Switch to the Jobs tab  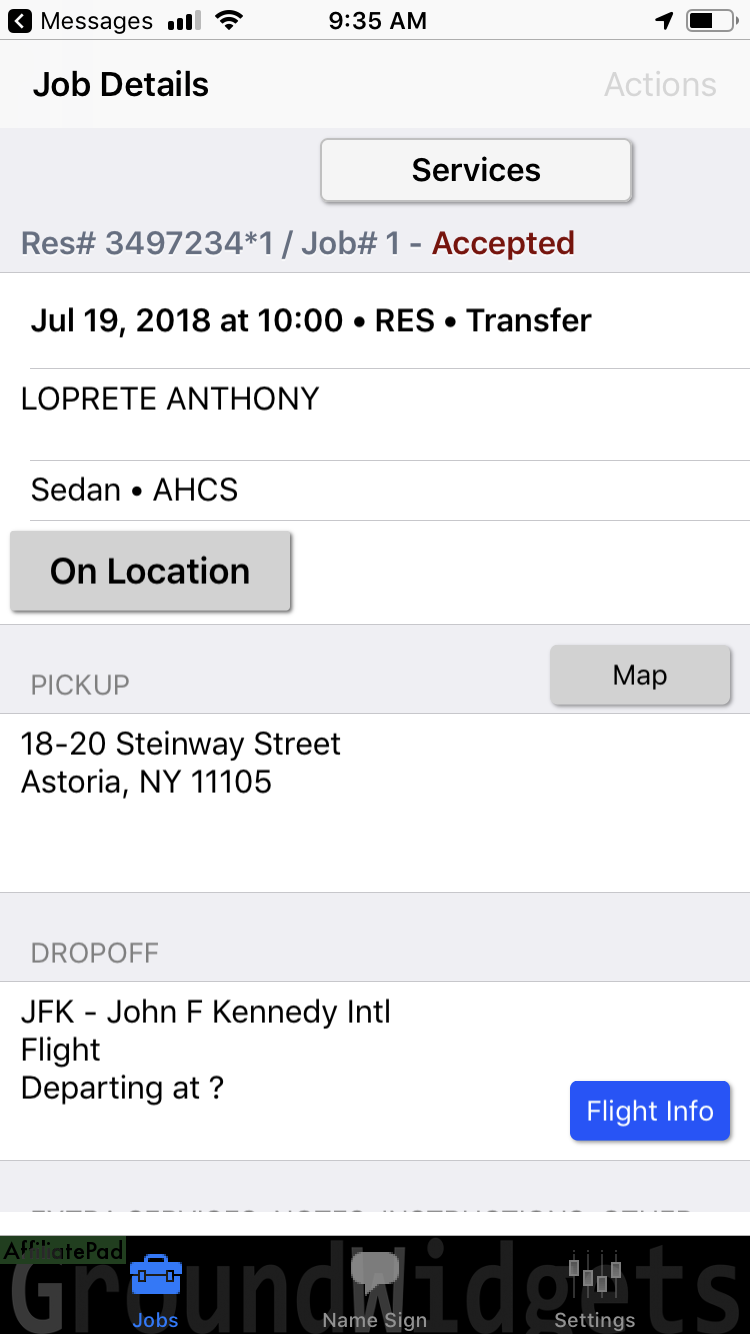pyautogui.click(x=155, y=1290)
